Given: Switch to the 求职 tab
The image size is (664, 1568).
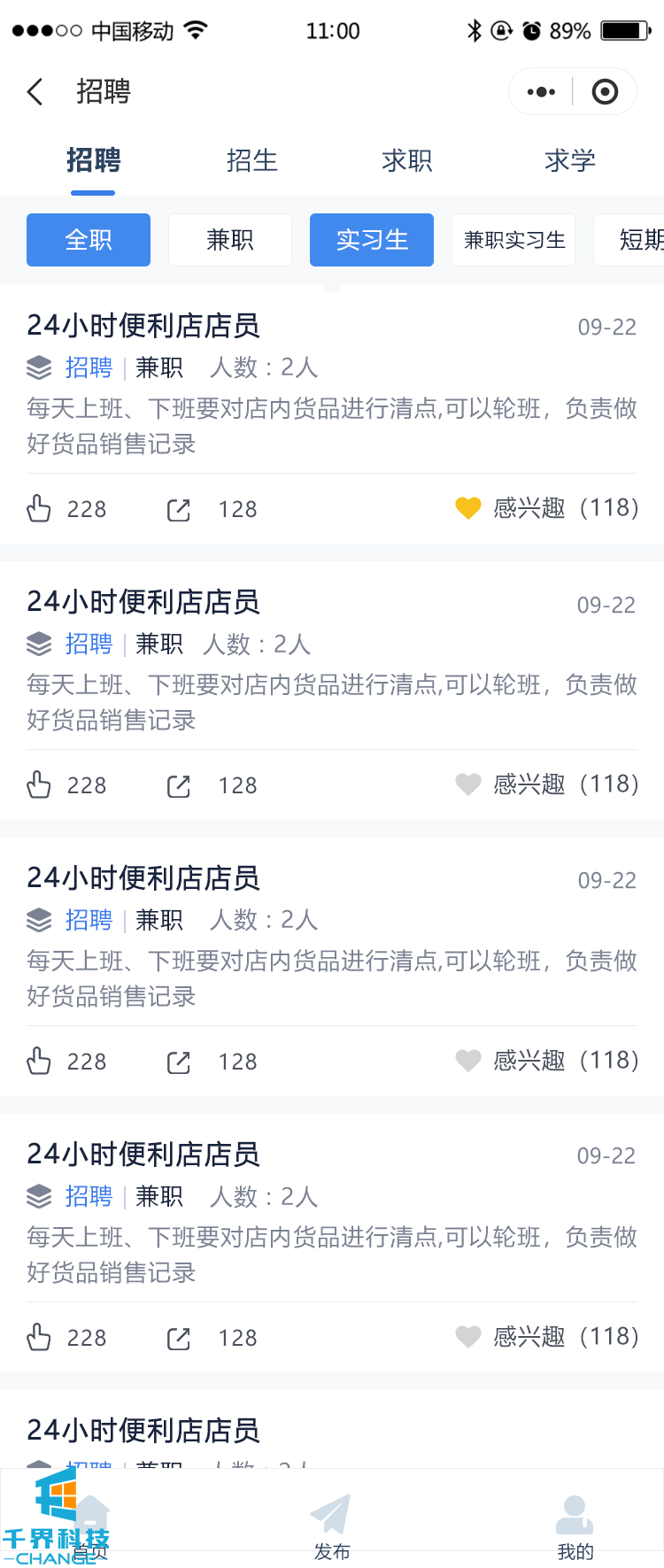Looking at the screenshot, I should coord(407,160).
